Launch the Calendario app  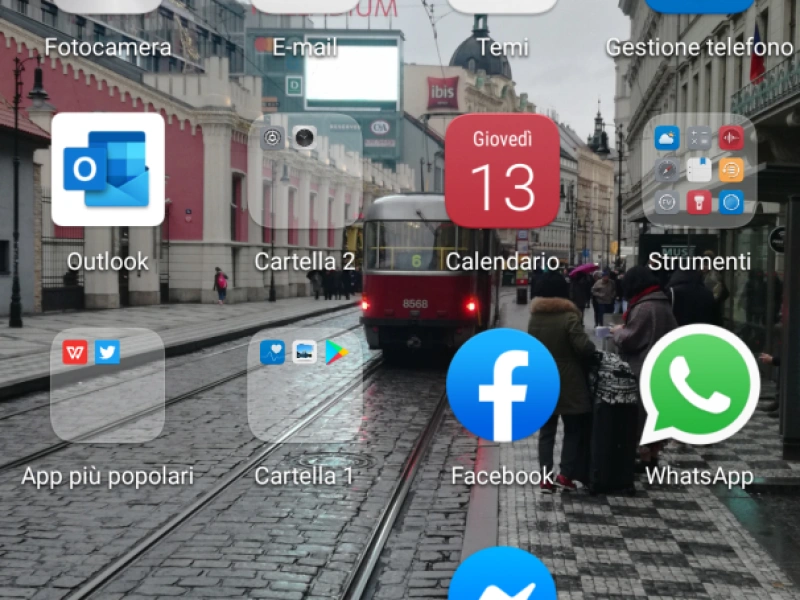(x=502, y=171)
